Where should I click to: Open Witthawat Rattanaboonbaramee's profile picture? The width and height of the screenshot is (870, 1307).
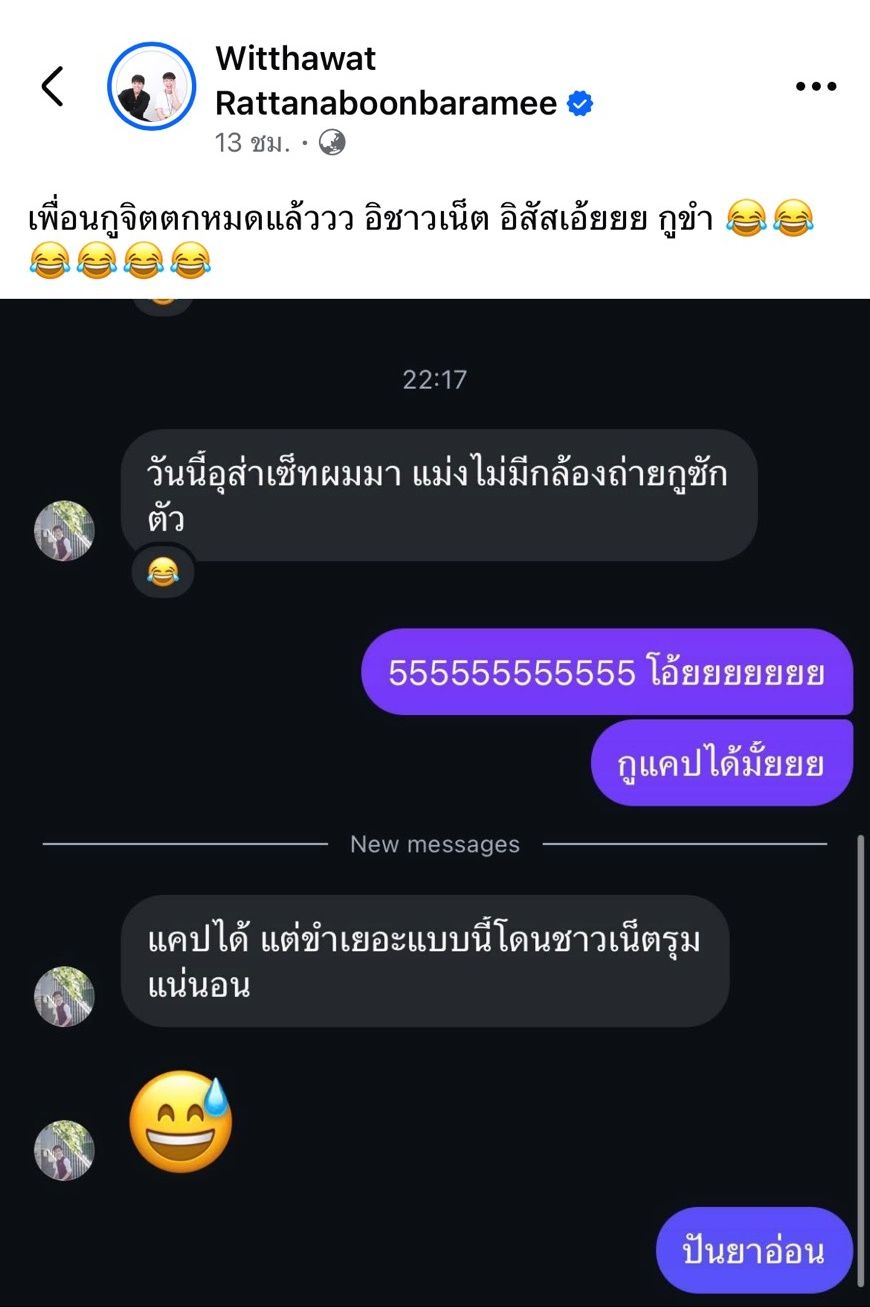[151, 87]
